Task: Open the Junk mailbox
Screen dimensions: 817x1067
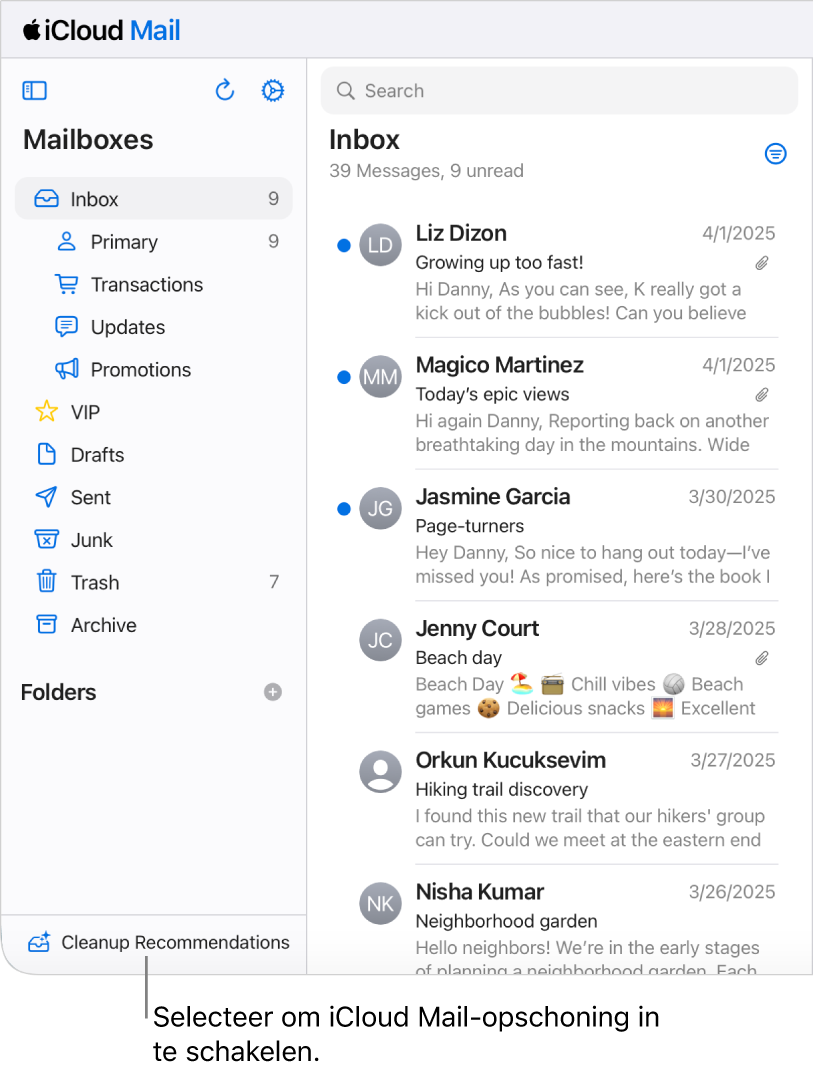Action: coord(91,540)
